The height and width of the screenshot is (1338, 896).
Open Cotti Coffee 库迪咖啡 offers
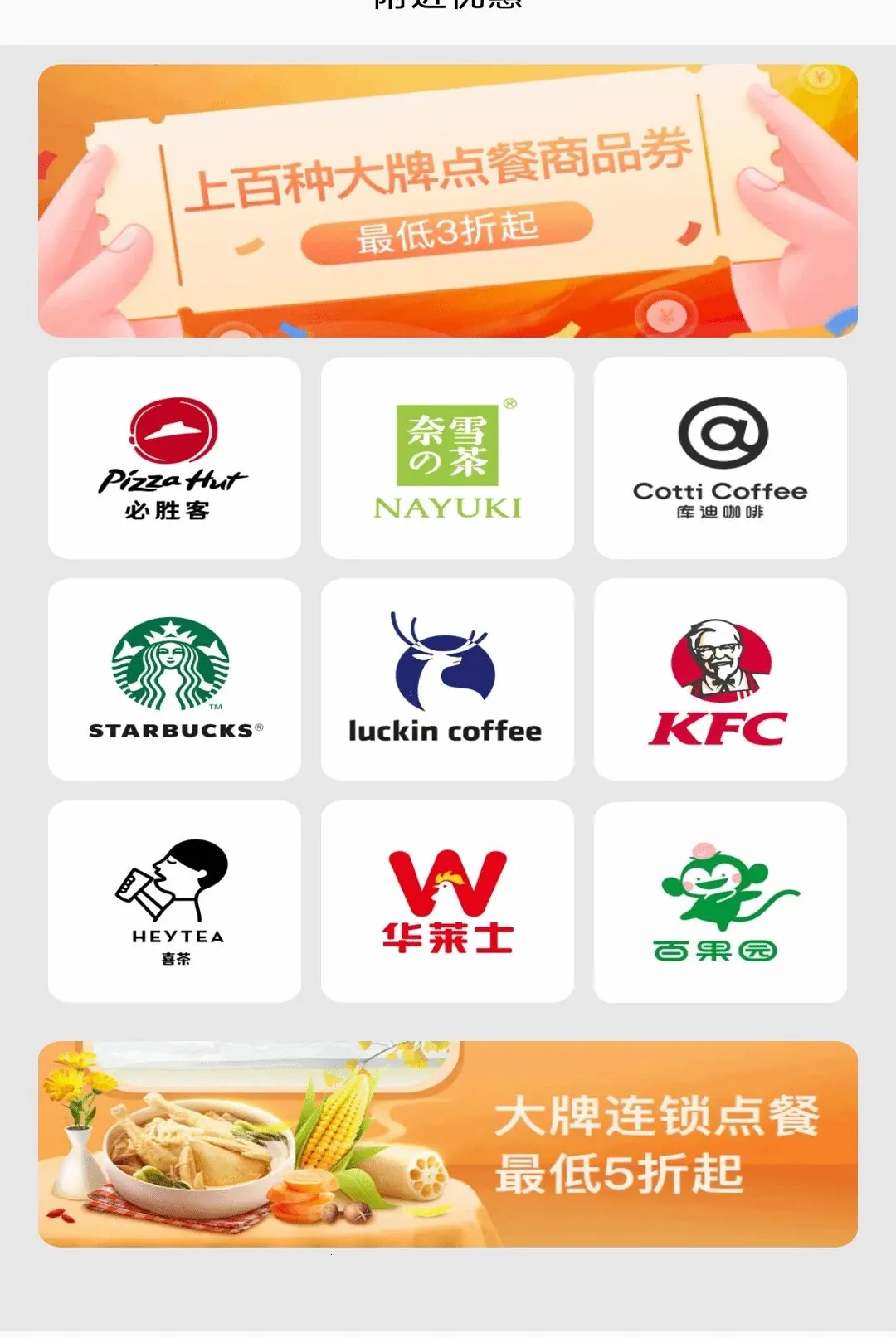720,458
